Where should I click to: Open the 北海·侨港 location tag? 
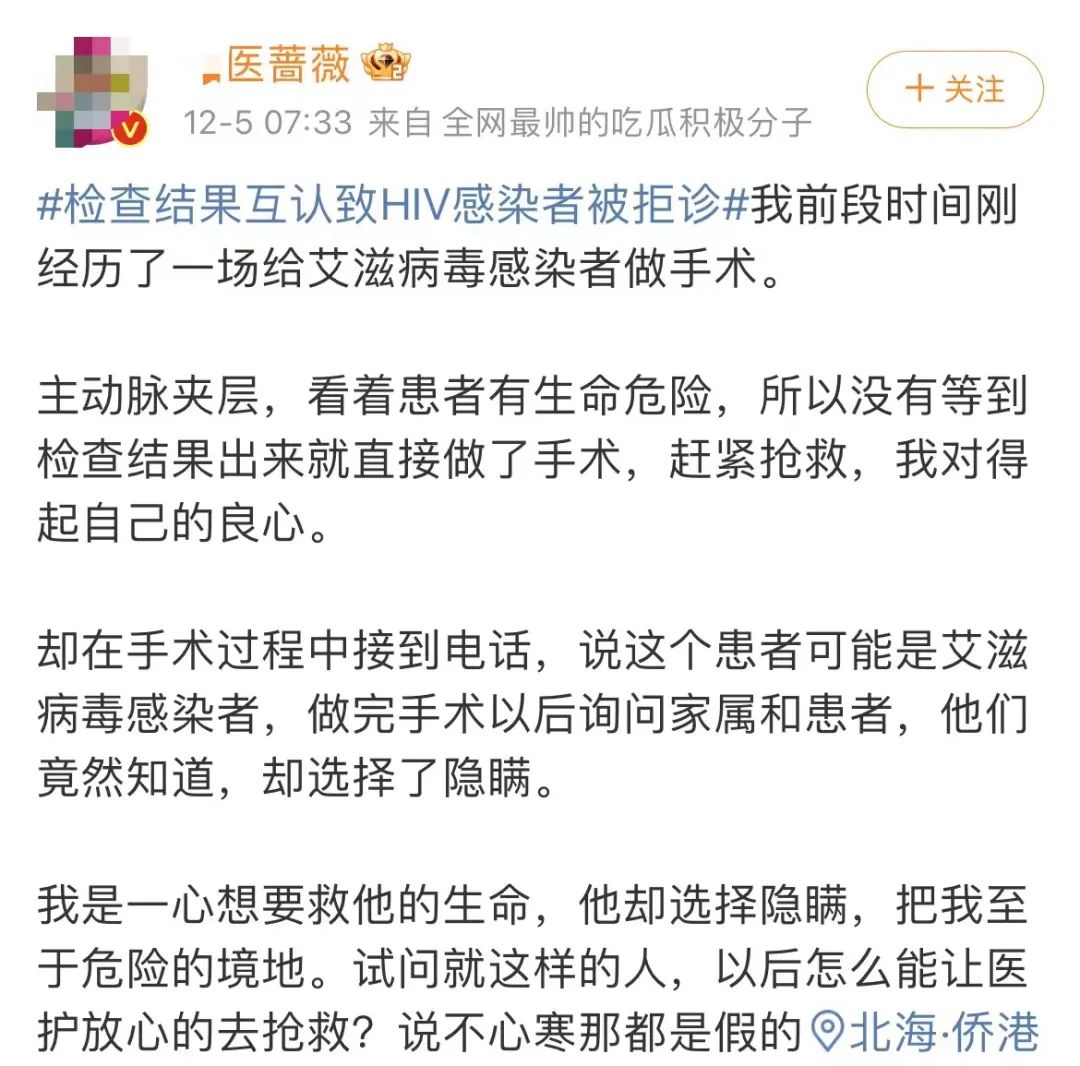[x=925, y=1032]
